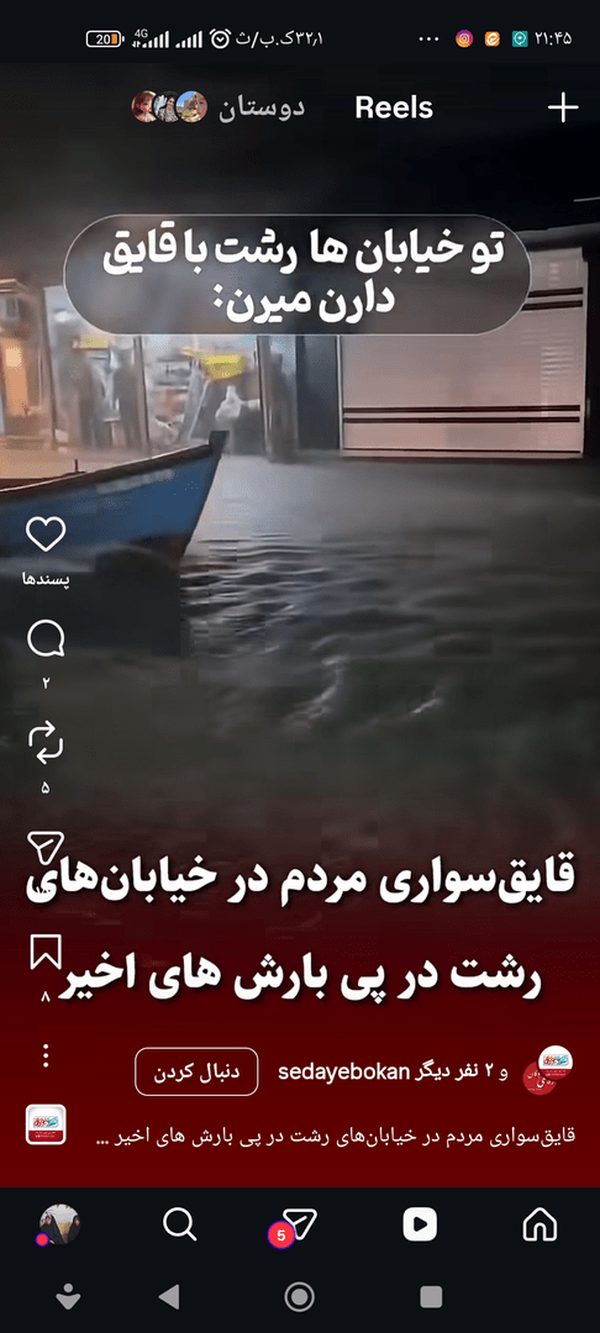
Task: Open the three-dot more options menu
Action: click(45, 1055)
